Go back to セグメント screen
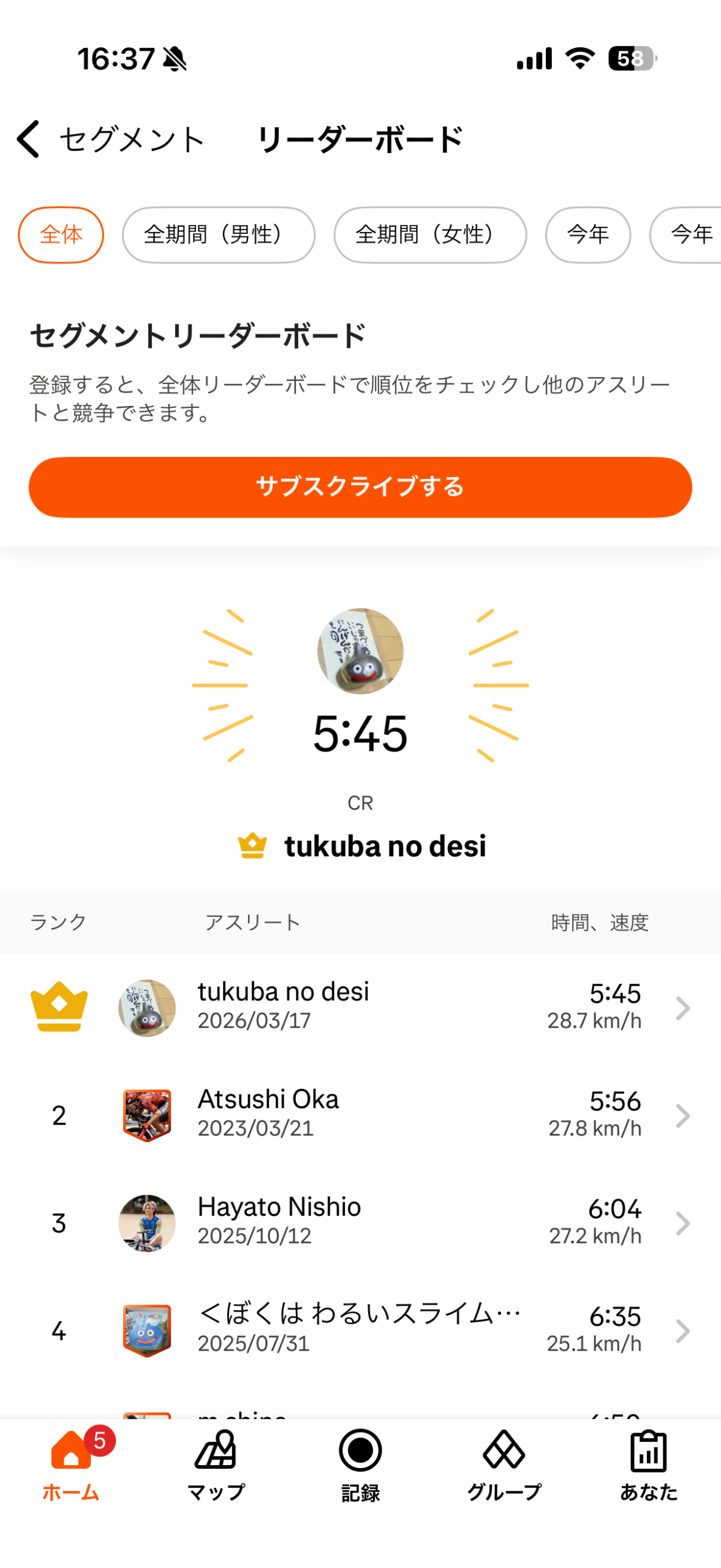The height and width of the screenshot is (1568, 721). 29,139
